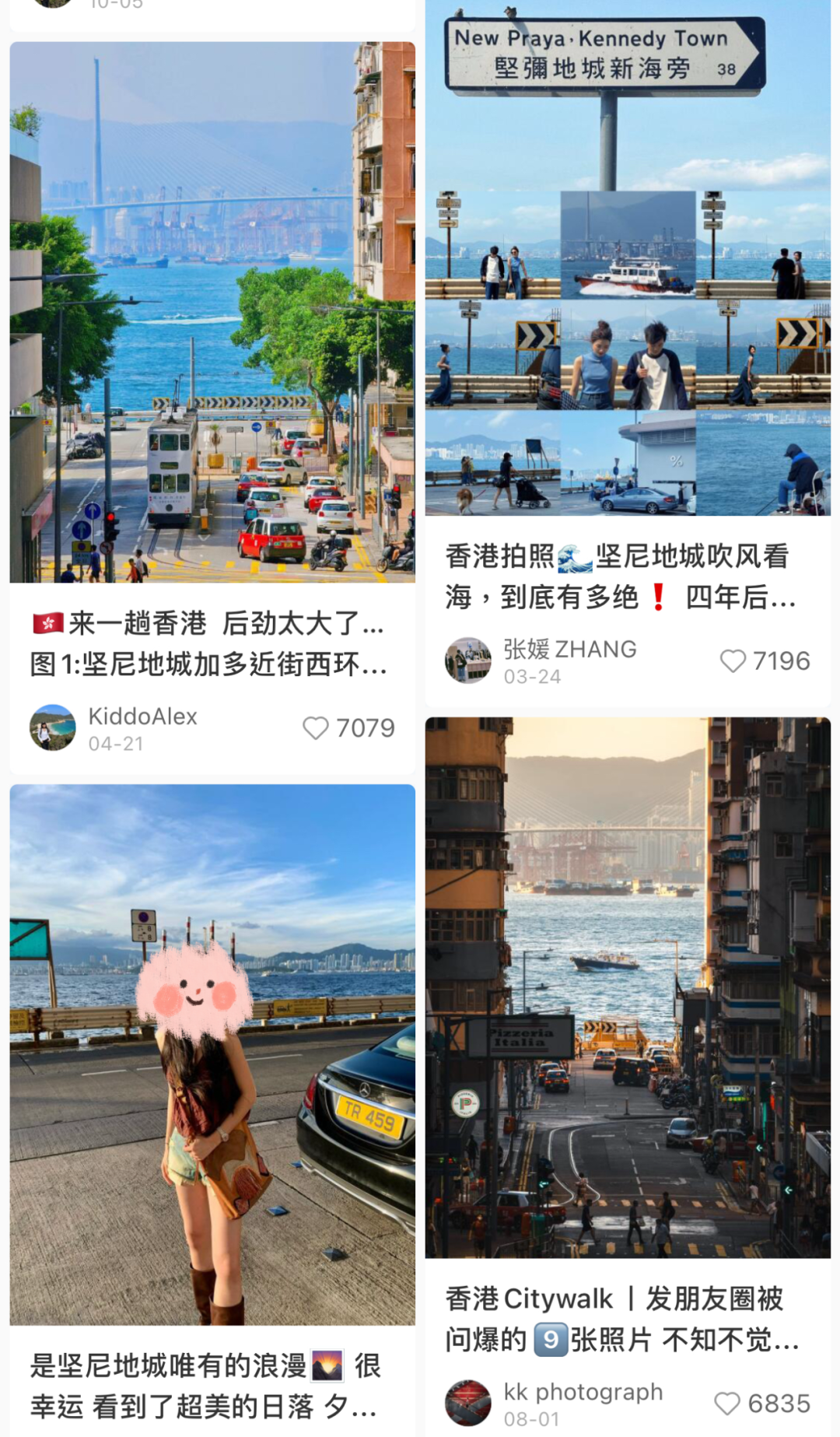Viewport: 840px width, 1437px height.
Task: Visit kk photograph's profile avatar
Action: (468, 1404)
